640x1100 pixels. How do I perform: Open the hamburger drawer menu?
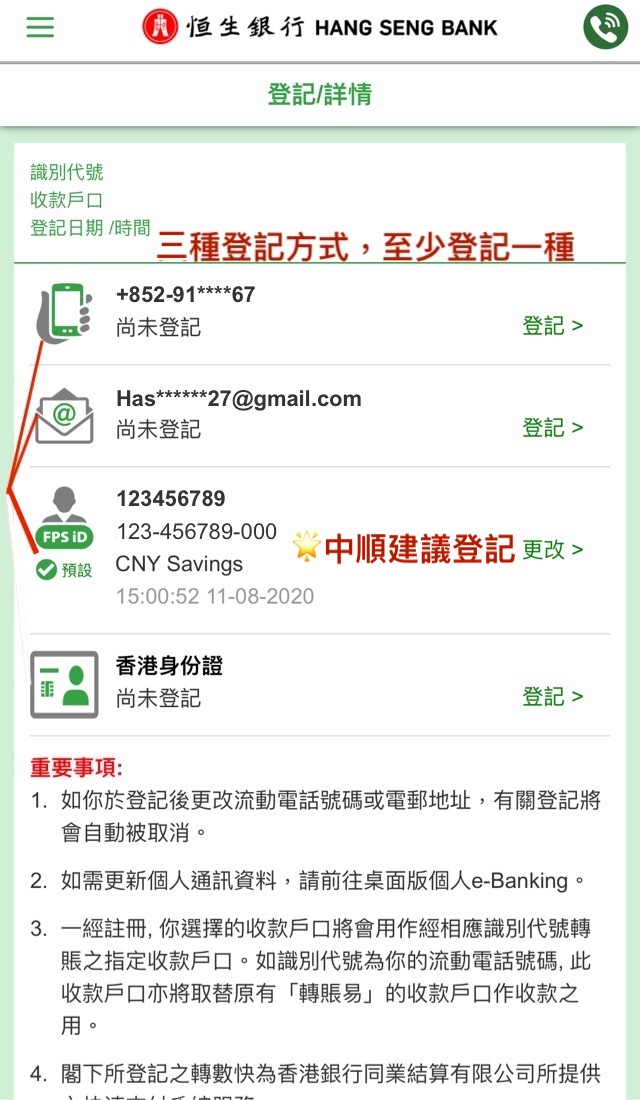click(x=40, y=27)
